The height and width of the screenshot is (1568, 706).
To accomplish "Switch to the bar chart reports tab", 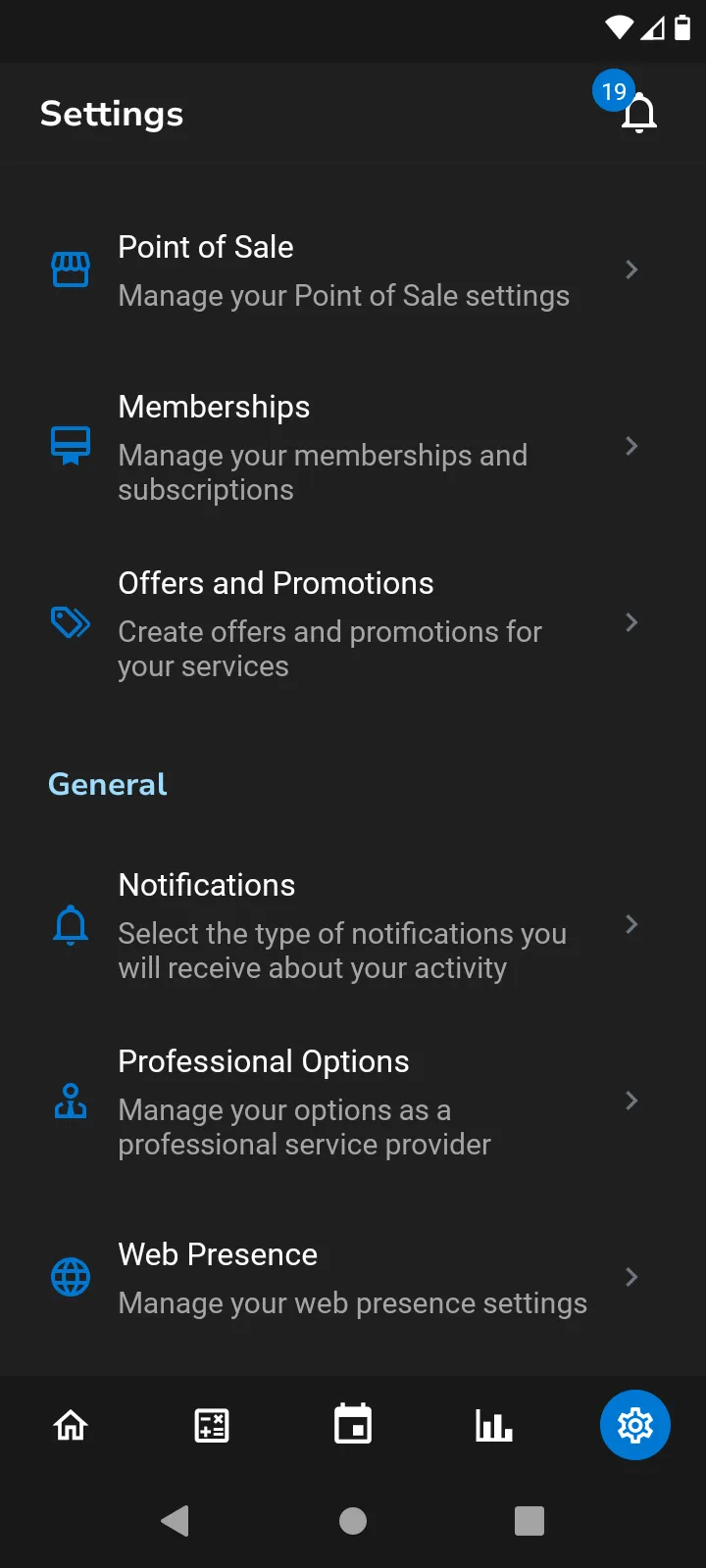I will [494, 1425].
